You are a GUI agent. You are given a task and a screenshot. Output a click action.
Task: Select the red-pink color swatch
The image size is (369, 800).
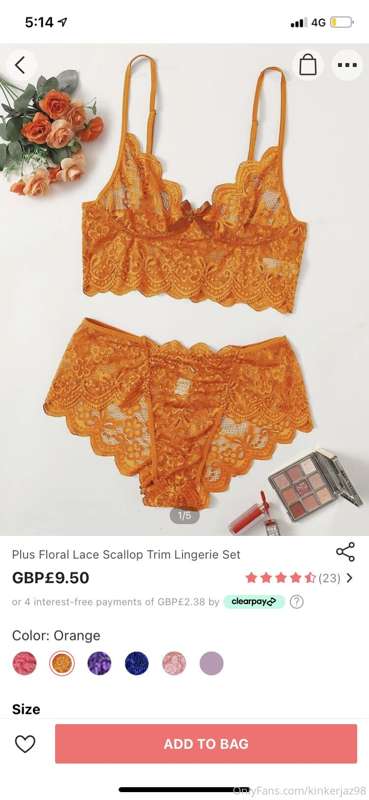[24, 663]
